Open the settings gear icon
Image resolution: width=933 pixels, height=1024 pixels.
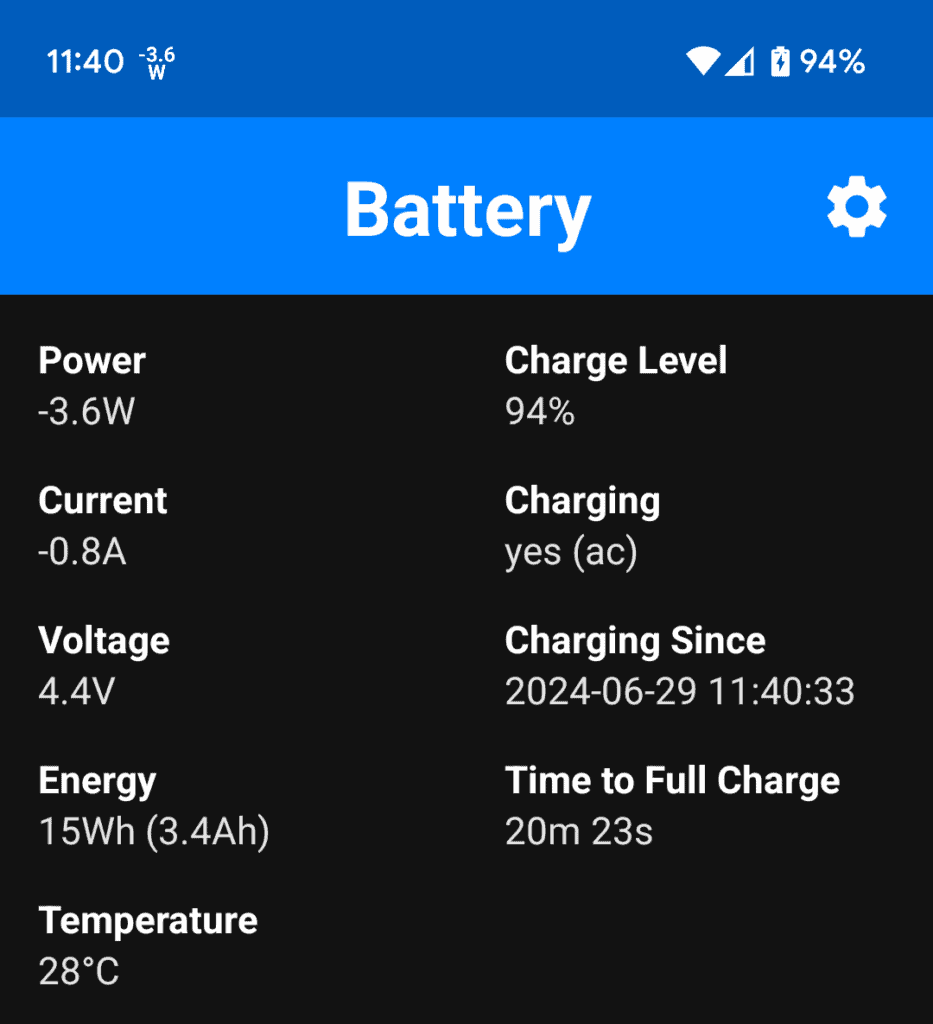(x=857, y=206)
